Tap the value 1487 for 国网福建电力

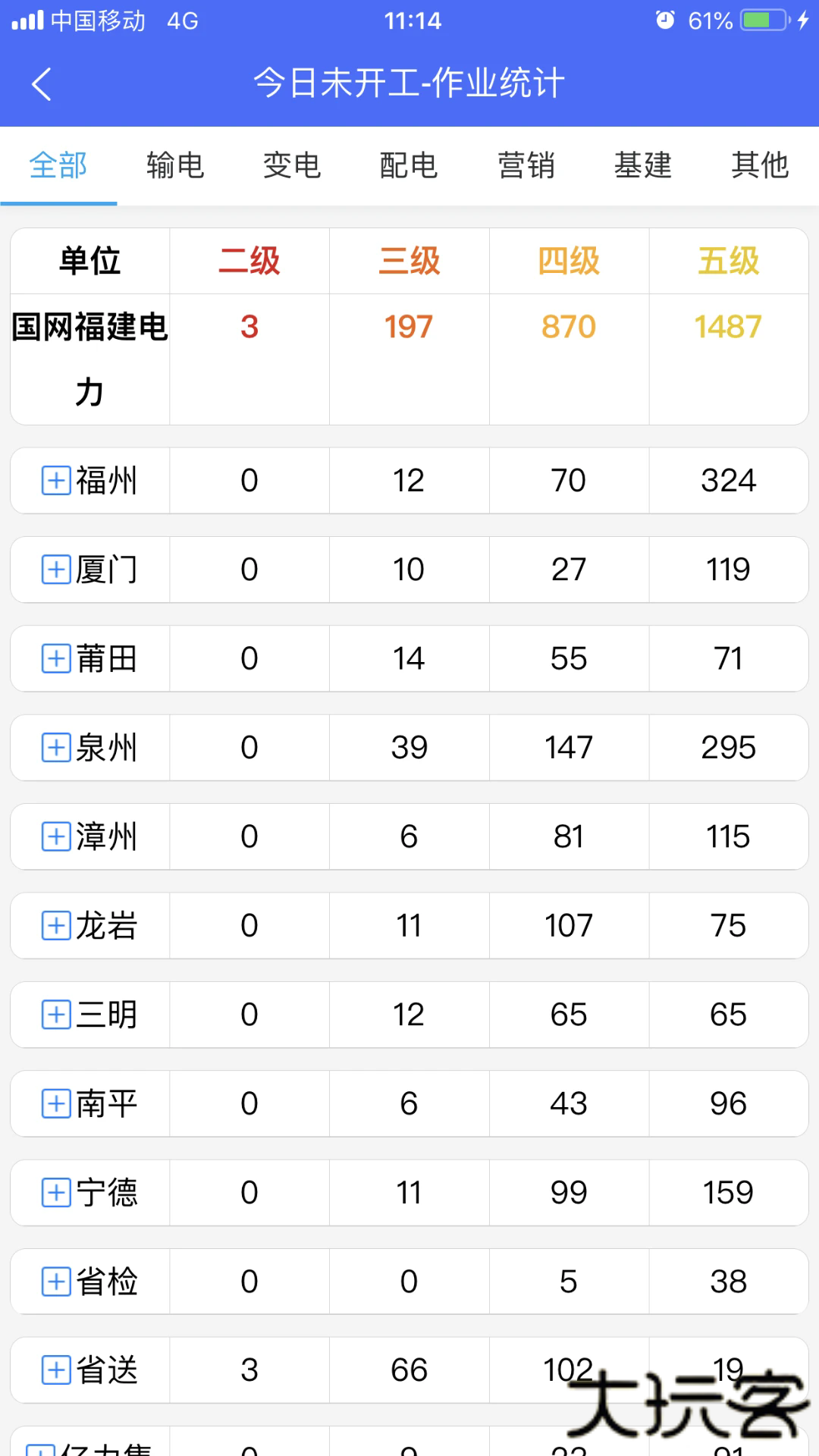[729, 326]
